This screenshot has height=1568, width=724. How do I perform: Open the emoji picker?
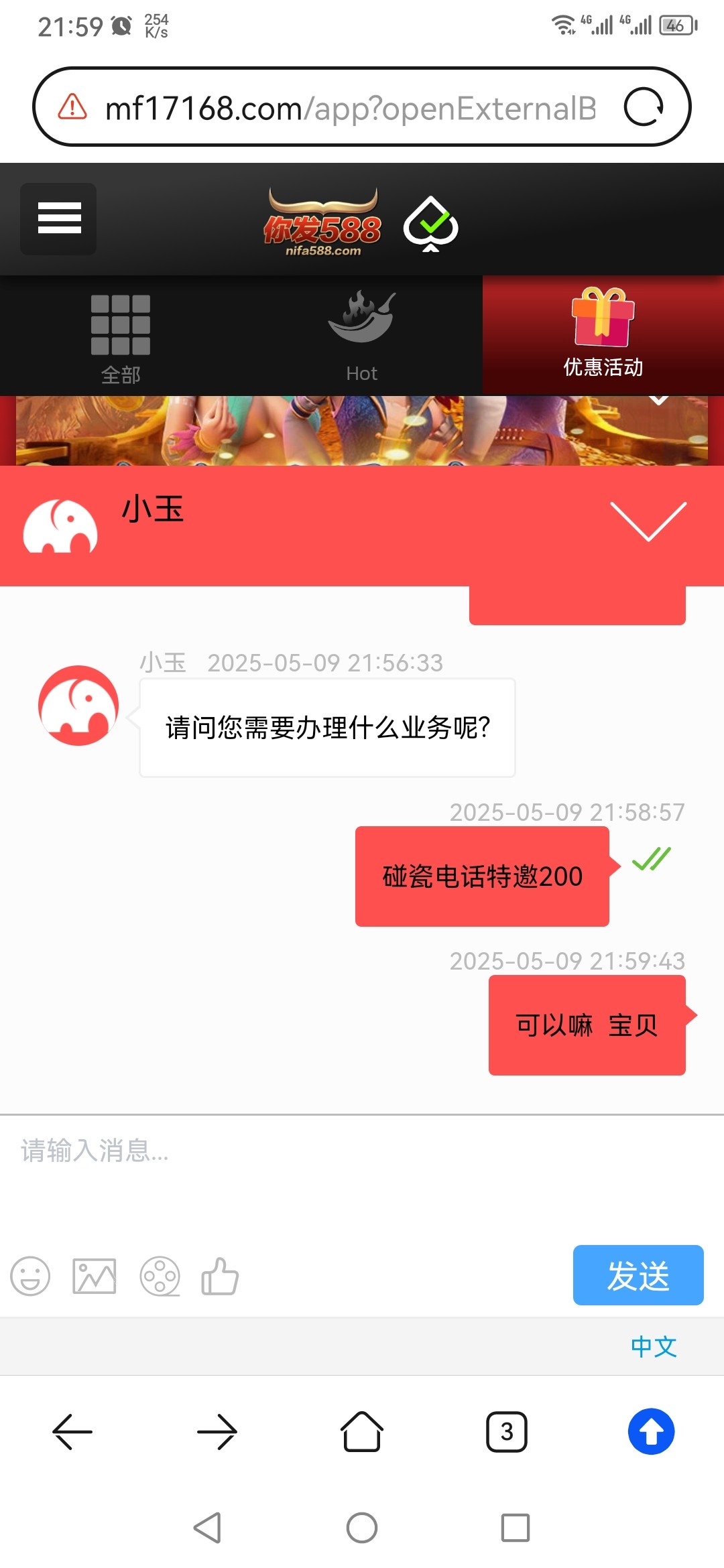30,1276
